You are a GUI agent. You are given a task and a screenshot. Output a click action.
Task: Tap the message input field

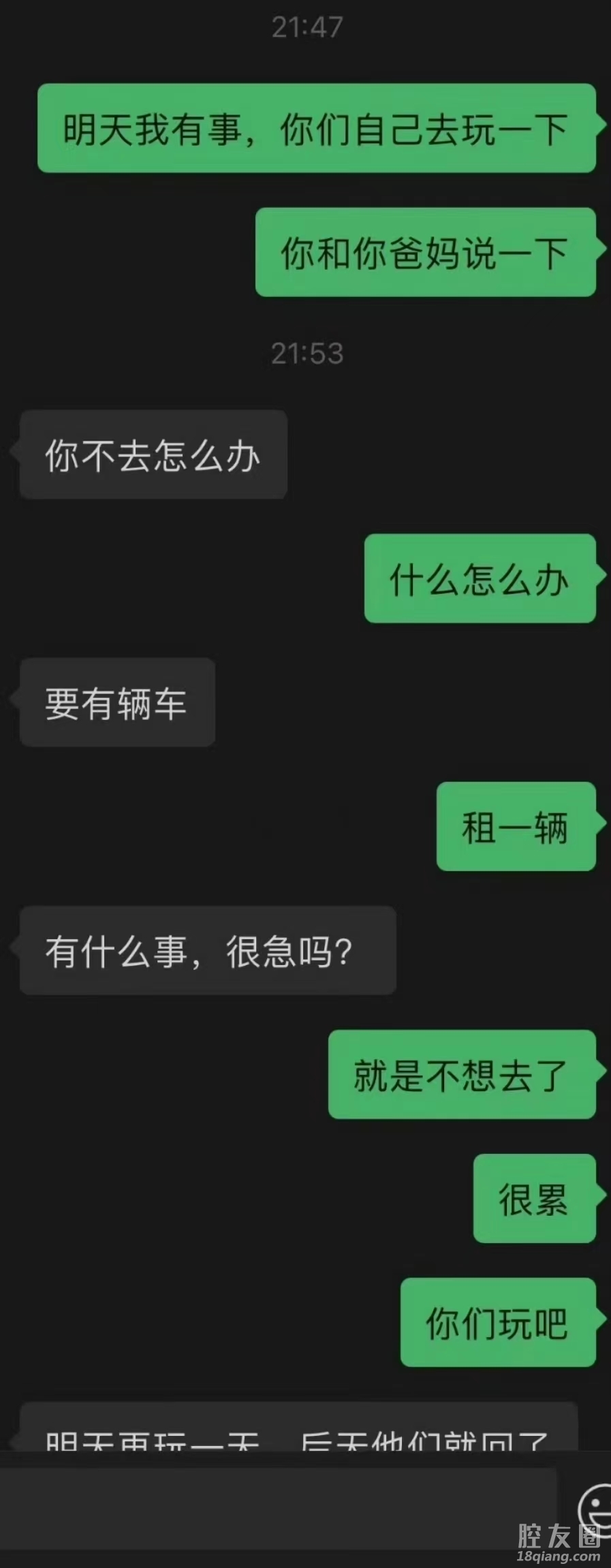(x=279, y=1507)
